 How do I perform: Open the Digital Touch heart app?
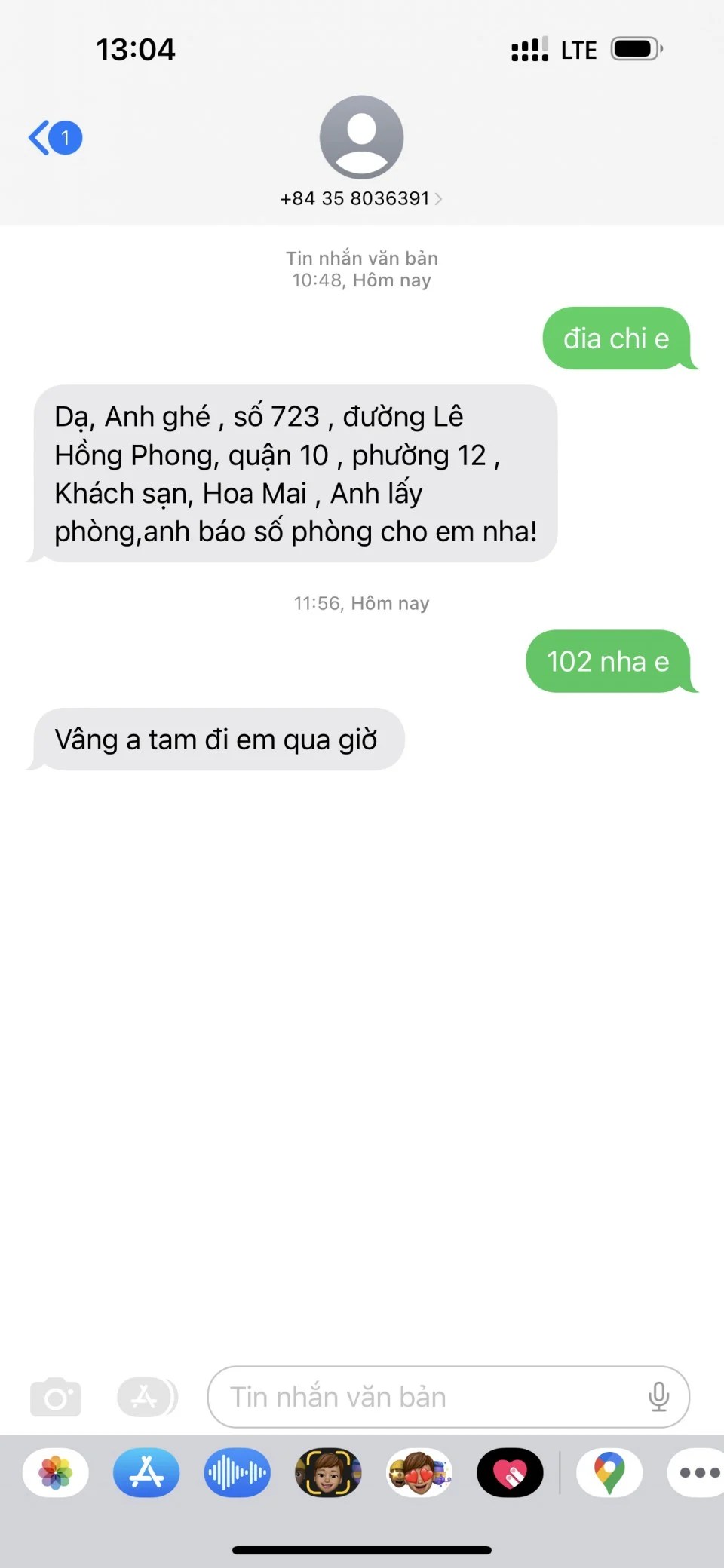point(510,1472)
